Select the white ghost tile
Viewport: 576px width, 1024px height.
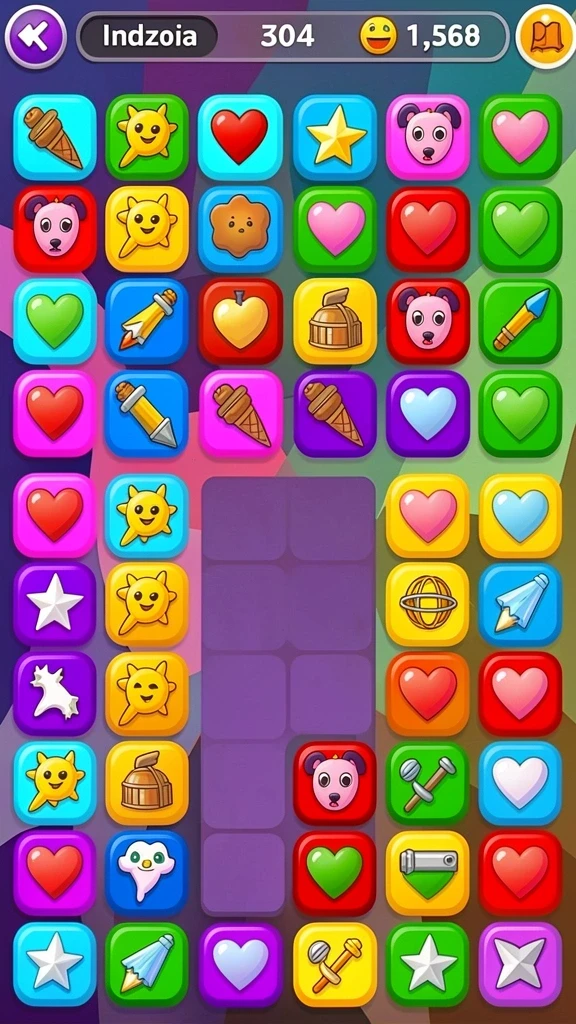pyautogui.click(x=147, y=872)
